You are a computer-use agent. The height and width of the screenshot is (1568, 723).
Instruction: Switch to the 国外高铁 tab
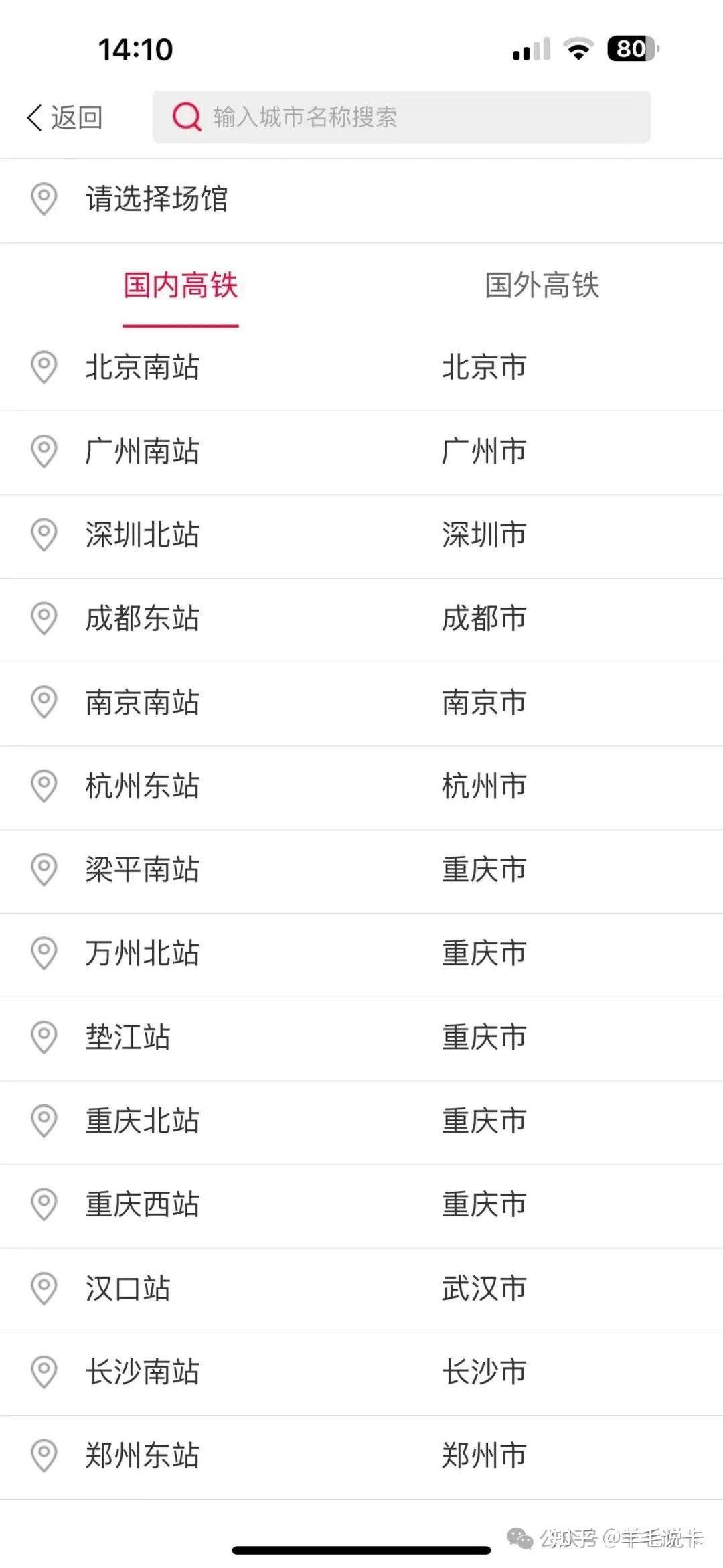(542, 285)
